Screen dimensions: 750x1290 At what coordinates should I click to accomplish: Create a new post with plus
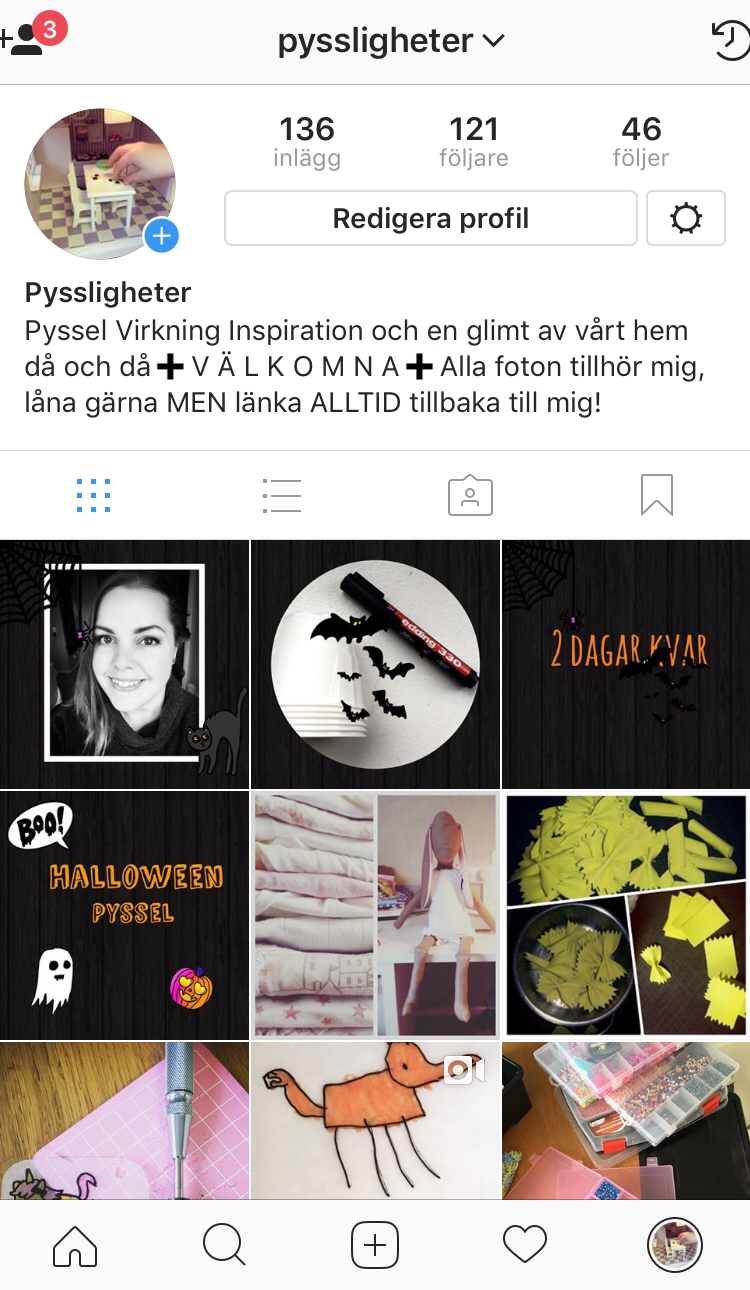click(375, 1246)
